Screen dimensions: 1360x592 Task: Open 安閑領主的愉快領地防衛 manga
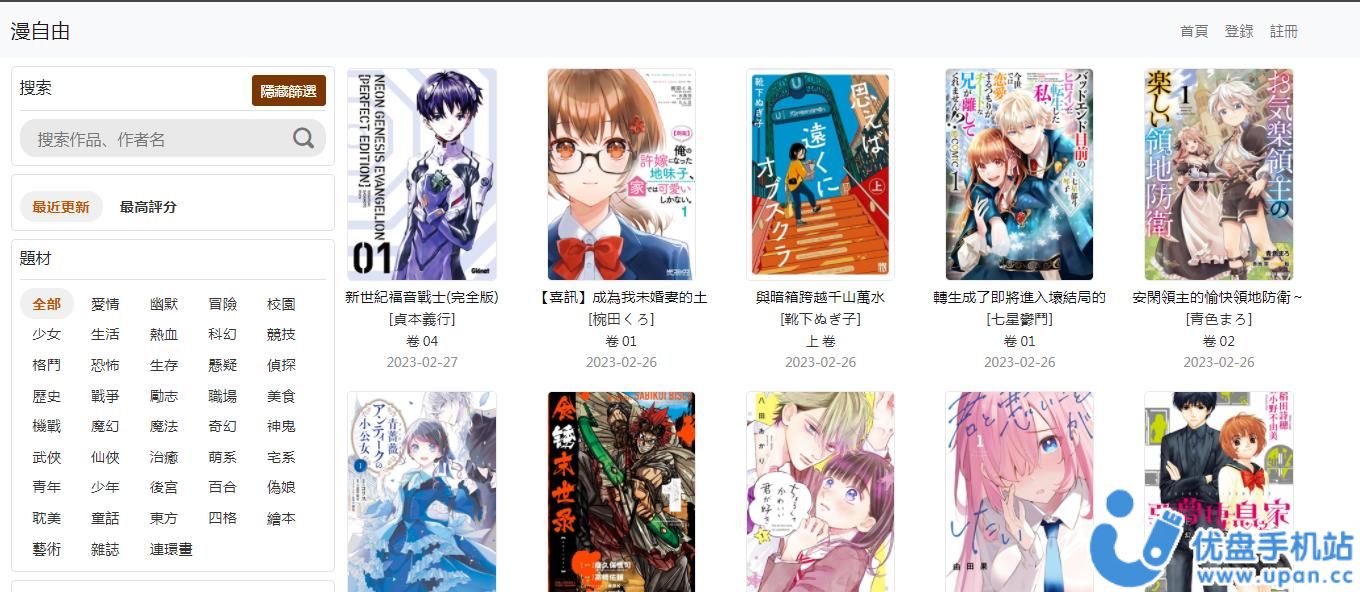click(x=1218, y=297)
